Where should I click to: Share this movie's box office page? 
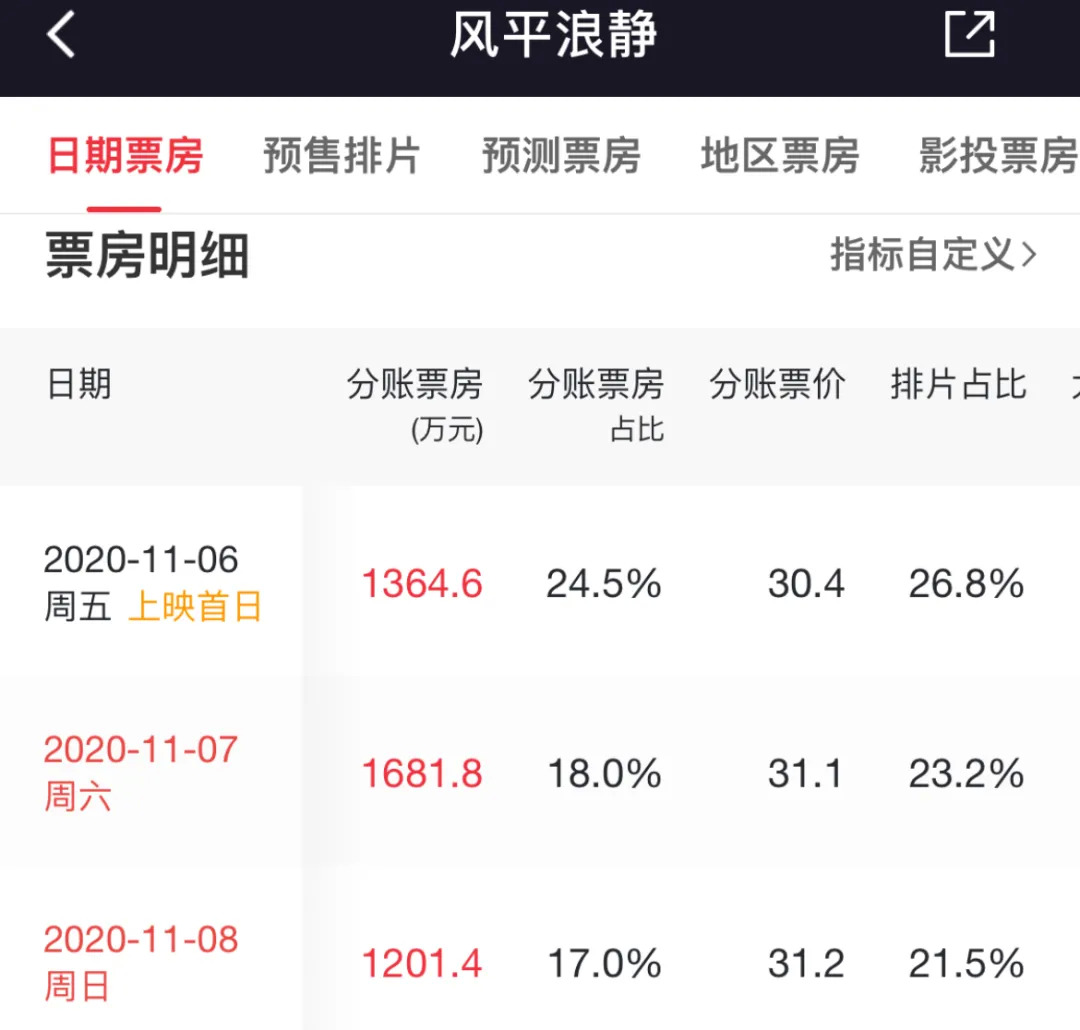pyautogui.click(x=969, y=36)
